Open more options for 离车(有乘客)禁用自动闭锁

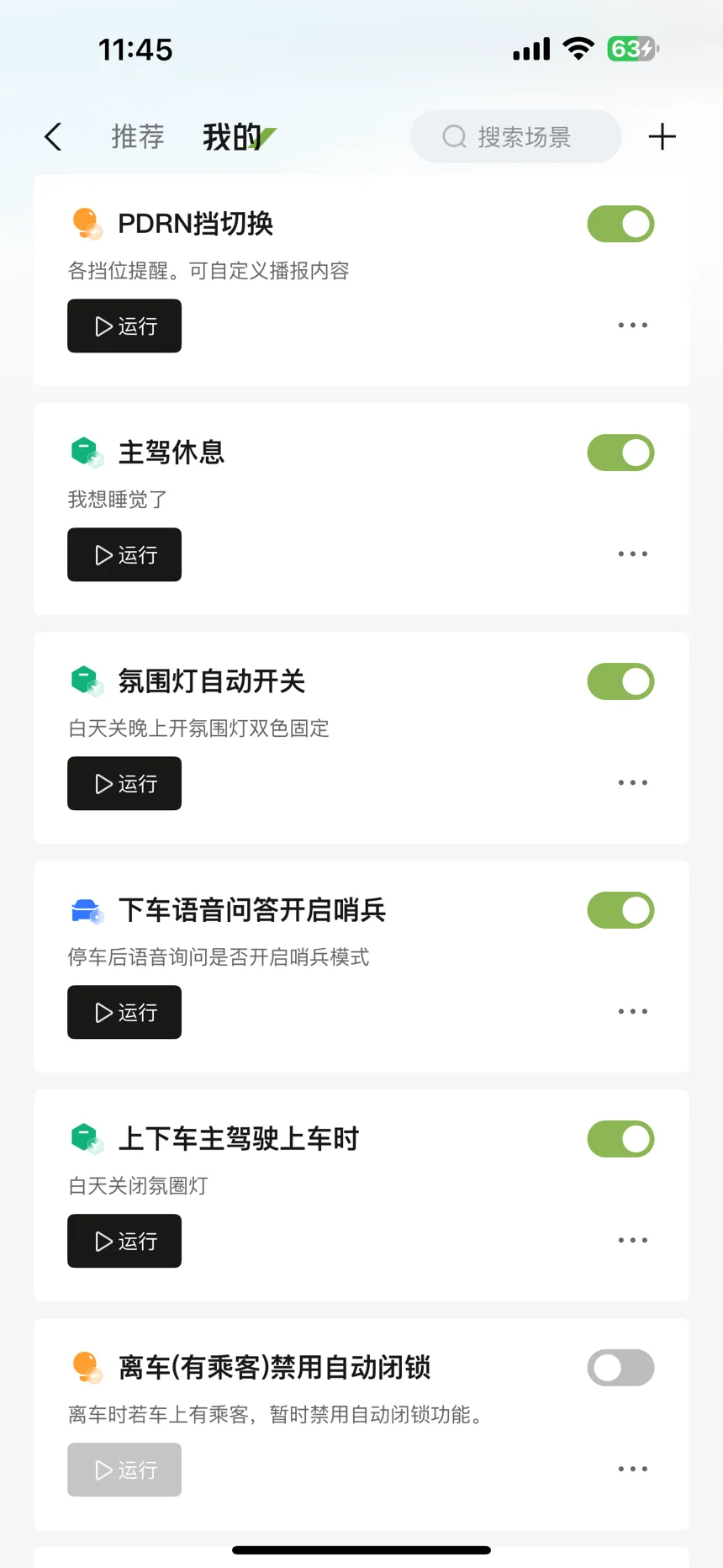(632, 1469)
